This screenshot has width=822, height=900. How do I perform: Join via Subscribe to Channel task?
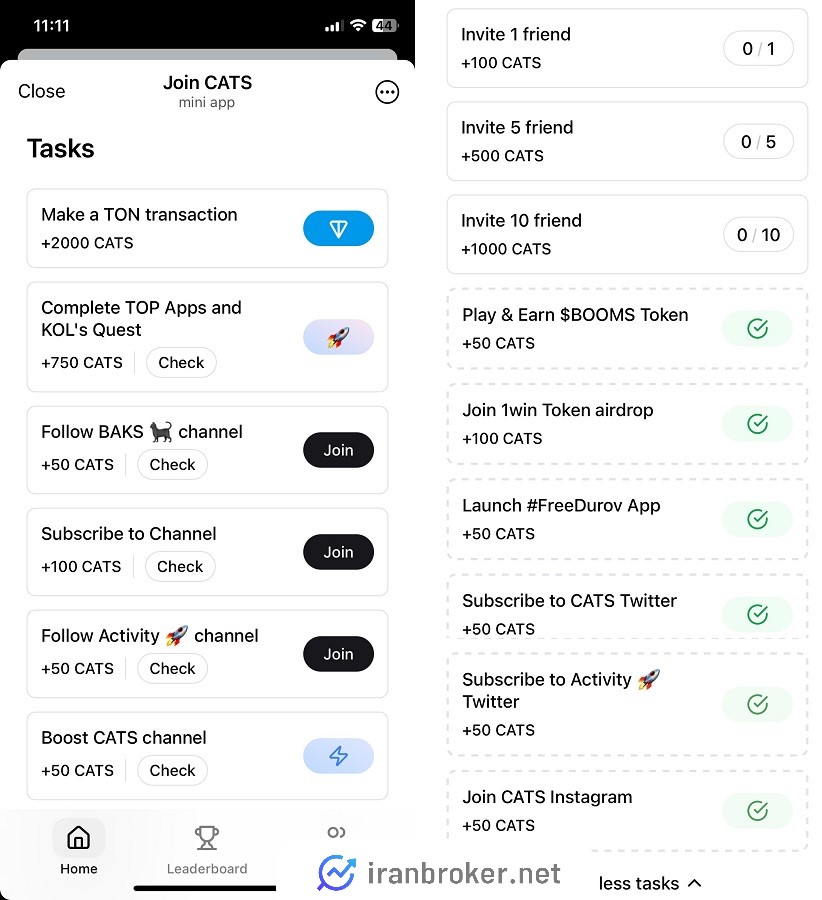pyautogui.click(x=338, y=552)
